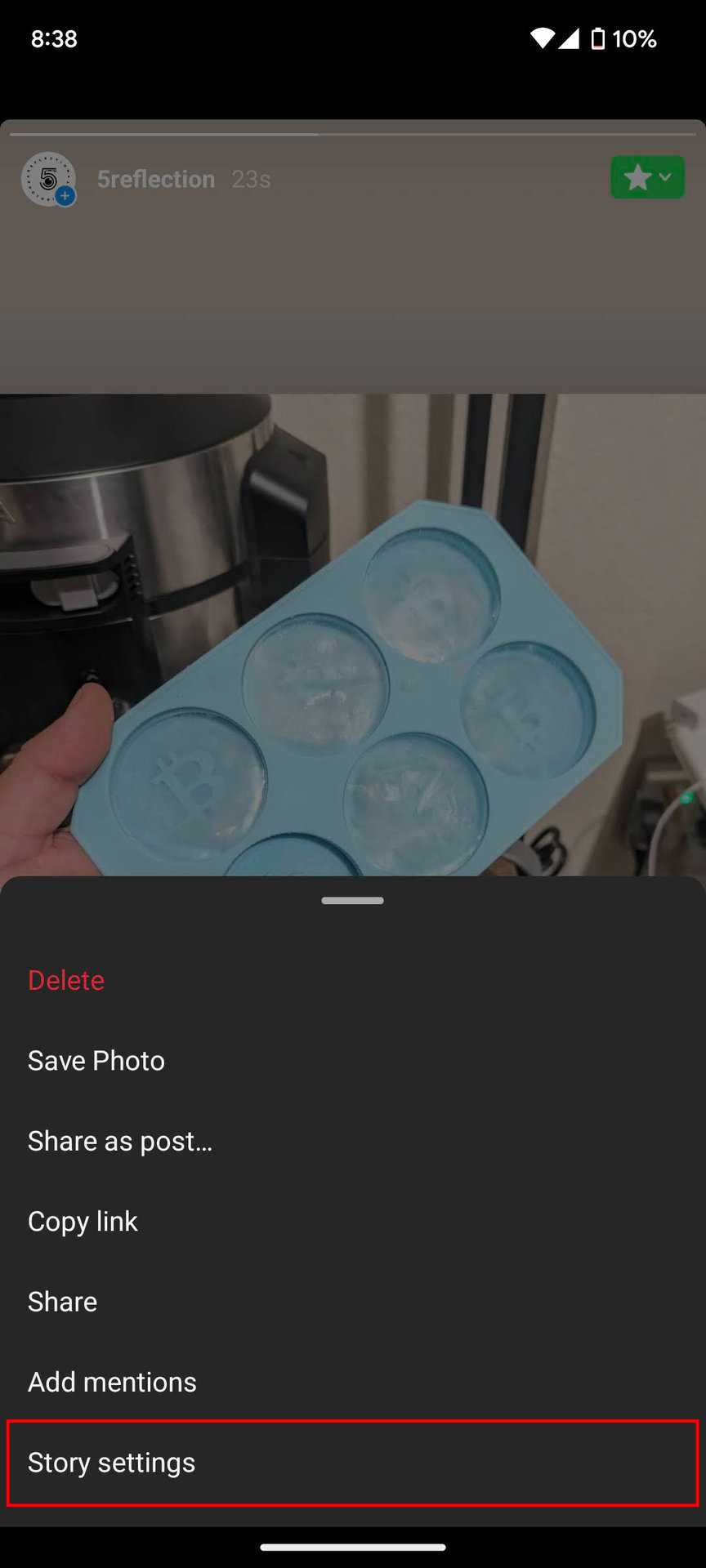Tap the 5reflection profile picture
Viewport: 706px width, 1568px height.
click(48, 179)
